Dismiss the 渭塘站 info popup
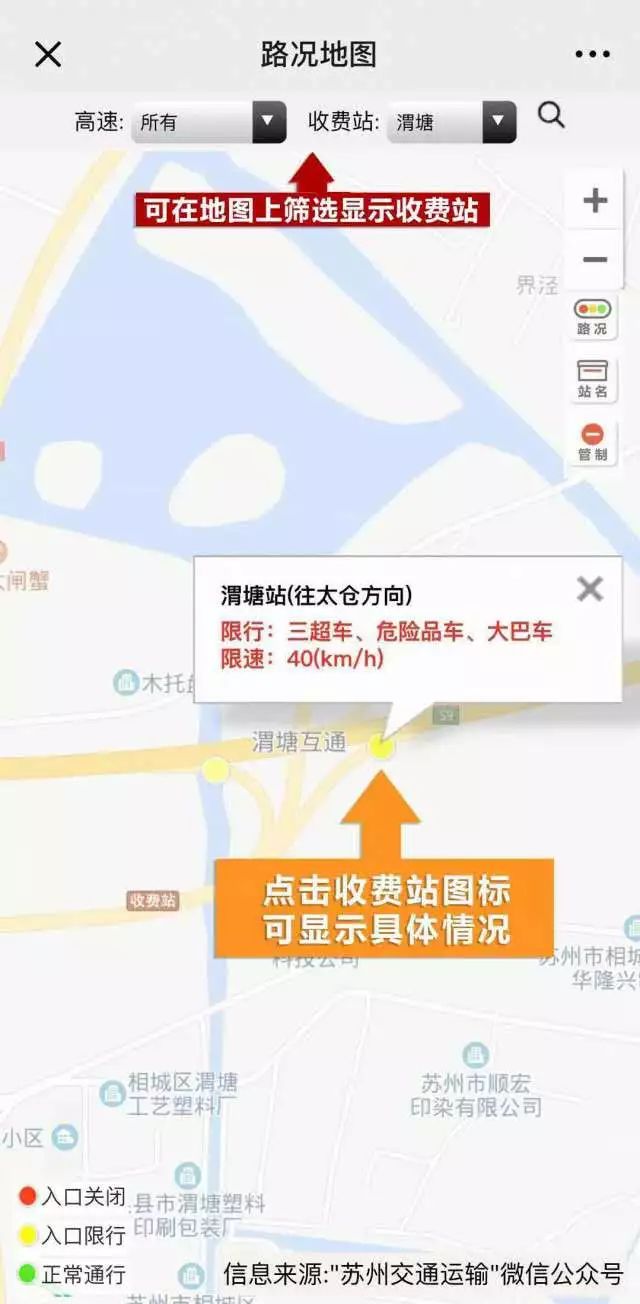The height and width of the screenshot is (1304, 640). click(590, 589)
